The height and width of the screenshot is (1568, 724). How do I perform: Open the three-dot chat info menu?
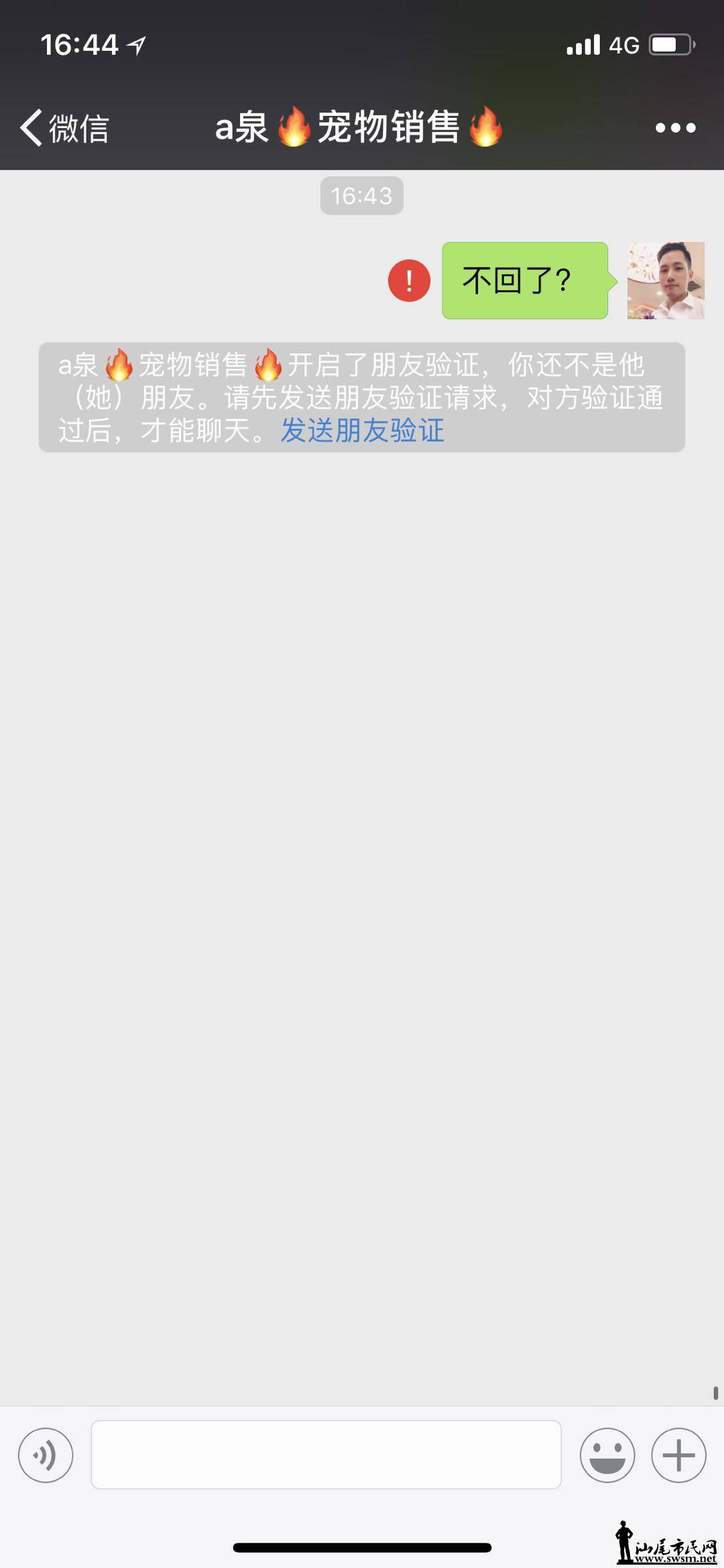pos(675,127)
